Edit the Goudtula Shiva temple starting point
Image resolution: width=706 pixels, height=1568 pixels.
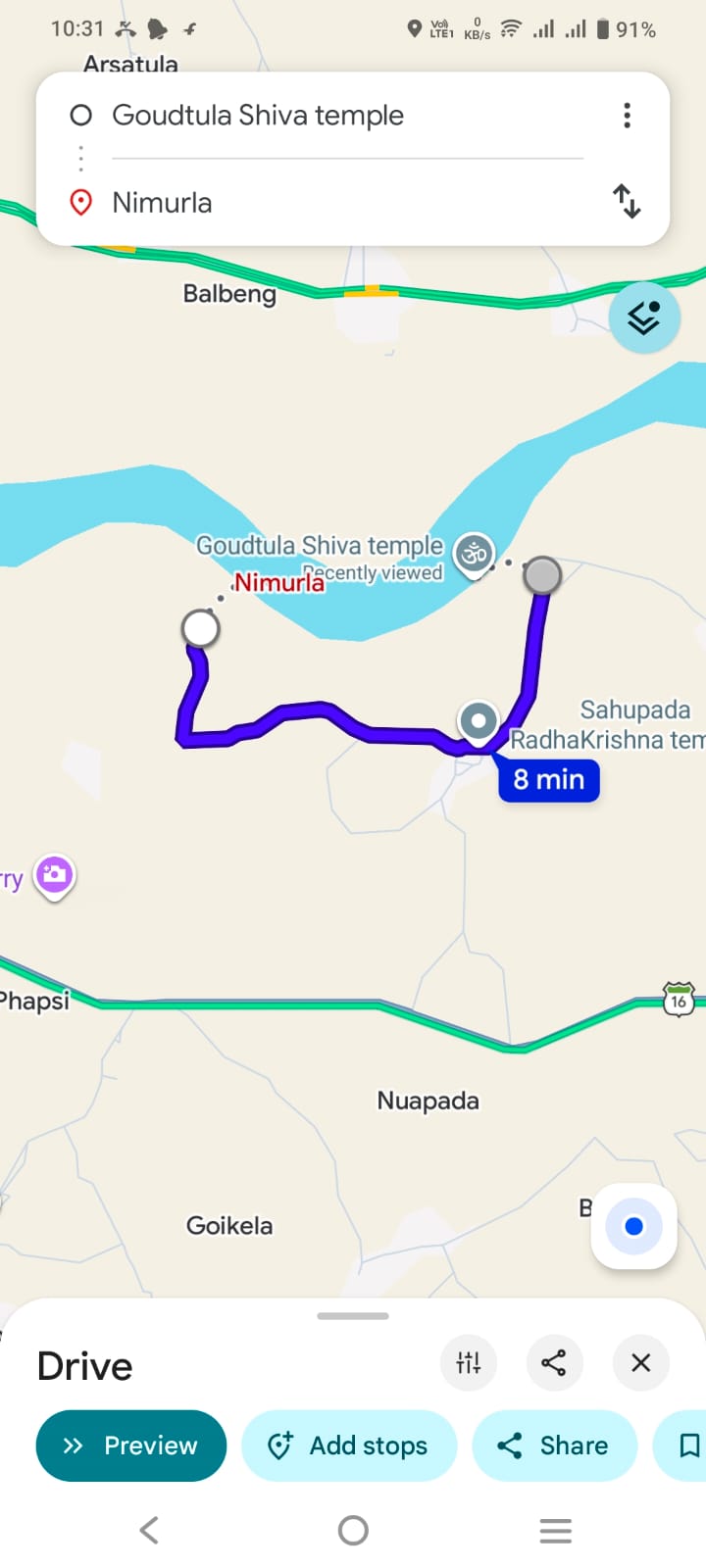(x=258, y=116)
